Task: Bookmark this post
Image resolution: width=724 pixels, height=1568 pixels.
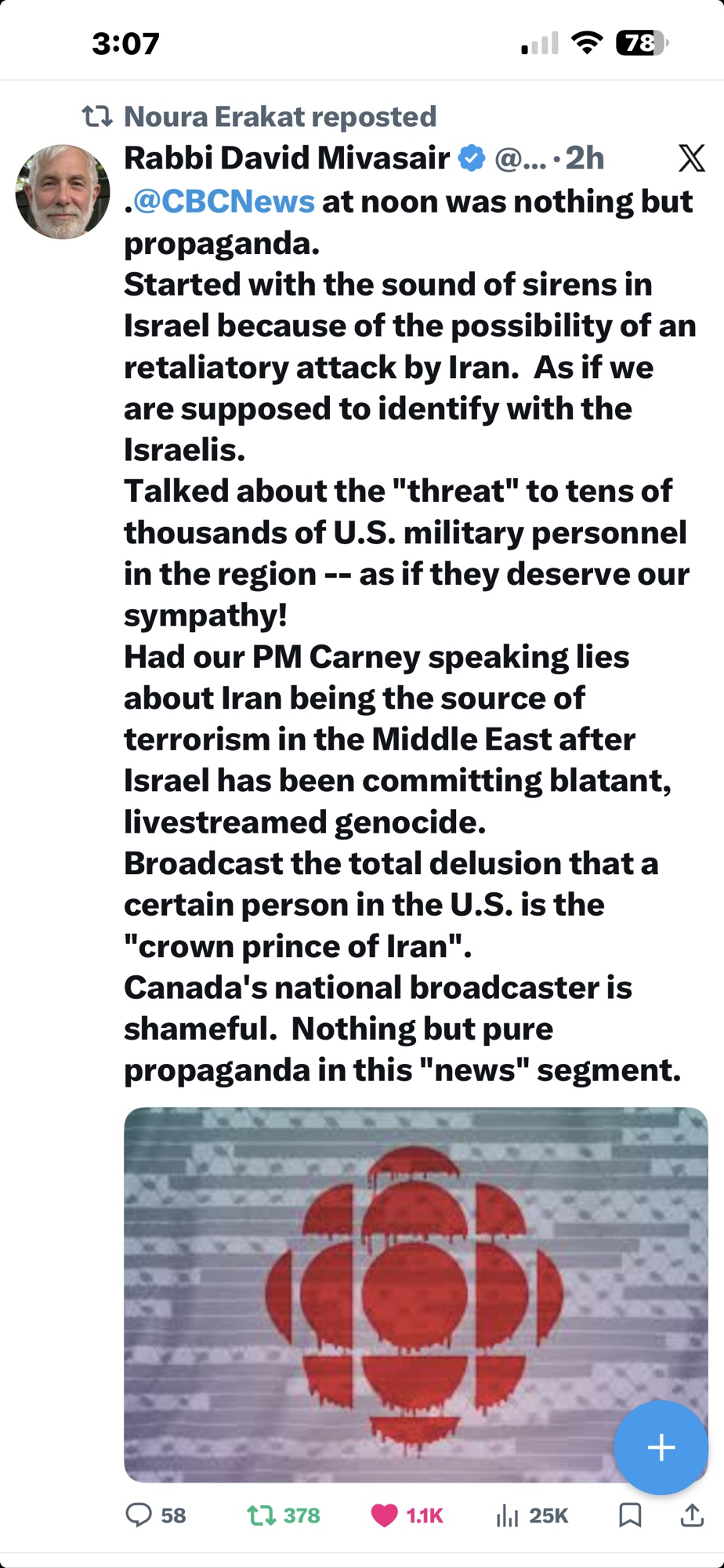Action: [x=630, y=1515]
